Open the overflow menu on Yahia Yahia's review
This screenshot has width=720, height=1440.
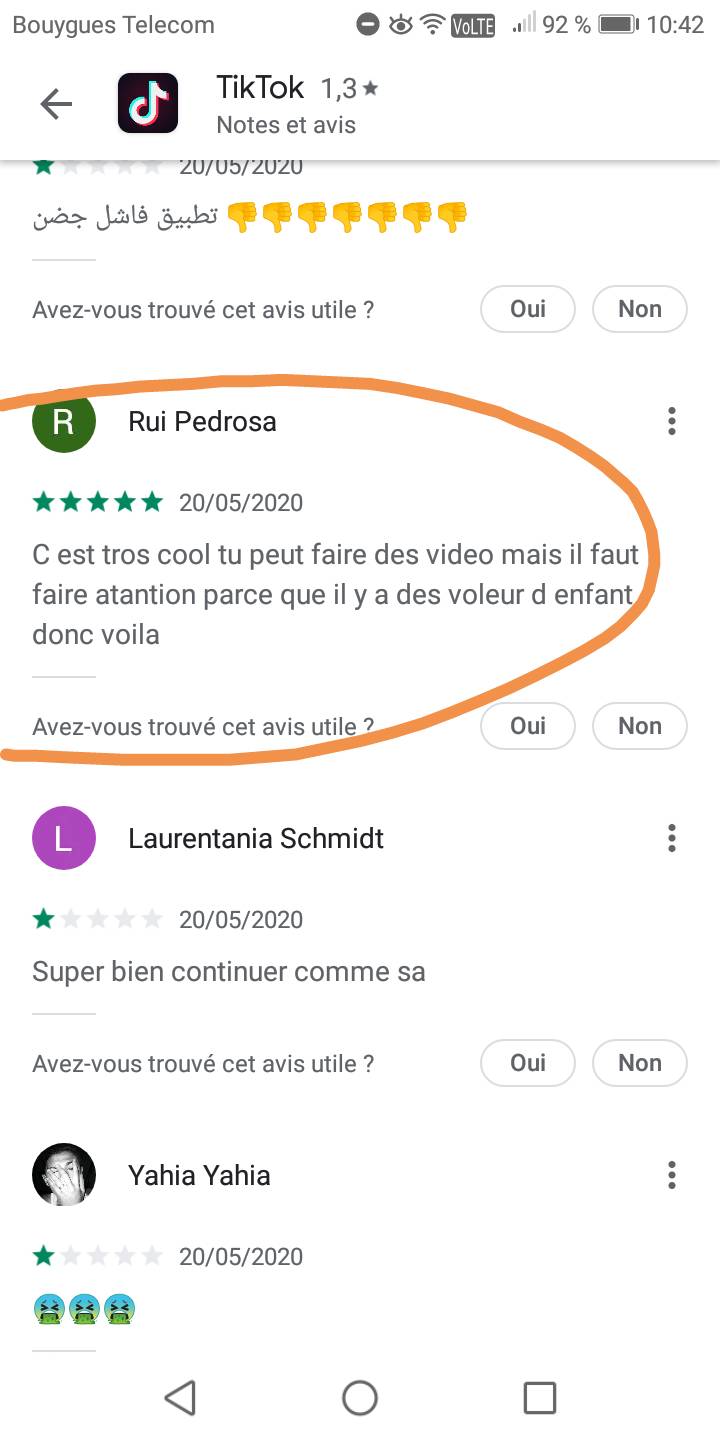671,1175
